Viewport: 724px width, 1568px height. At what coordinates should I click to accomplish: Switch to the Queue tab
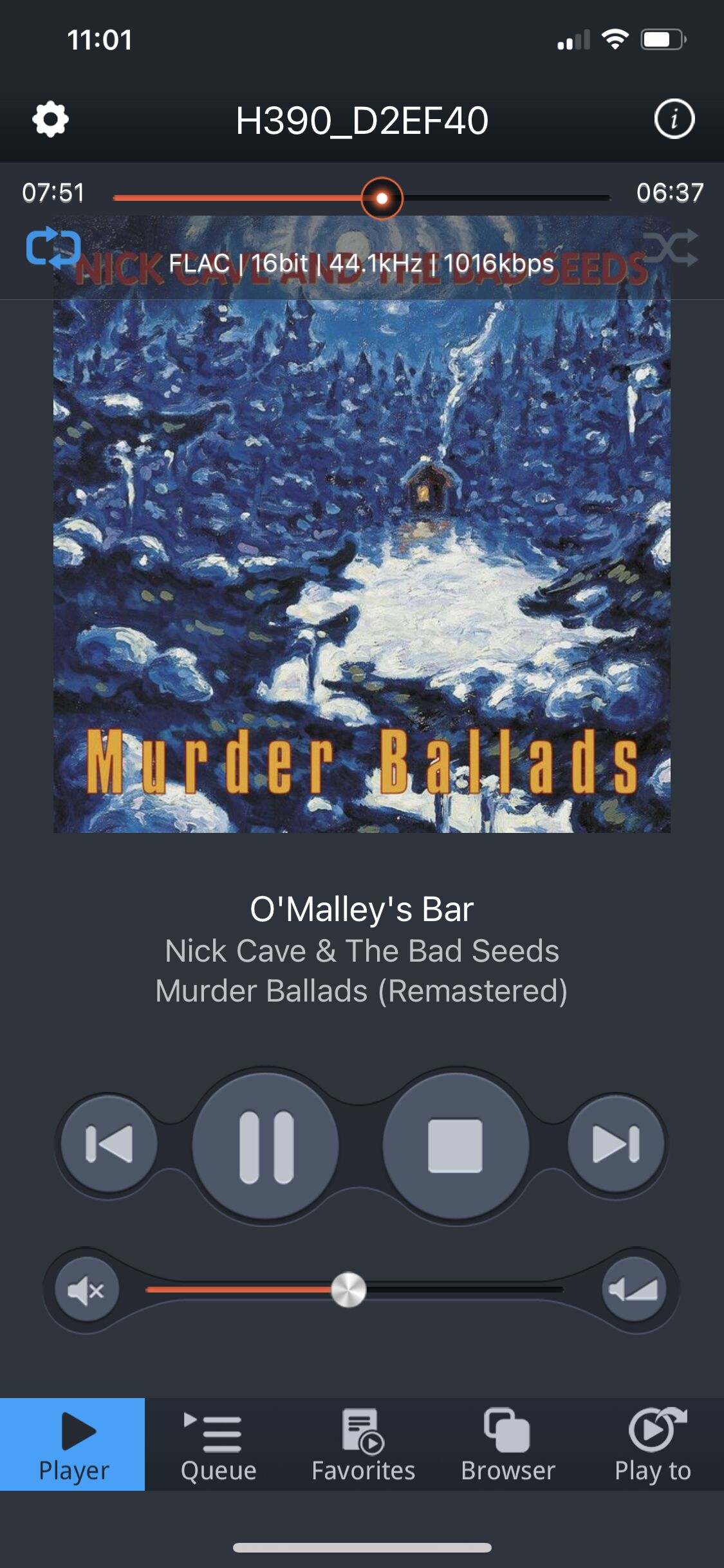219,1445
